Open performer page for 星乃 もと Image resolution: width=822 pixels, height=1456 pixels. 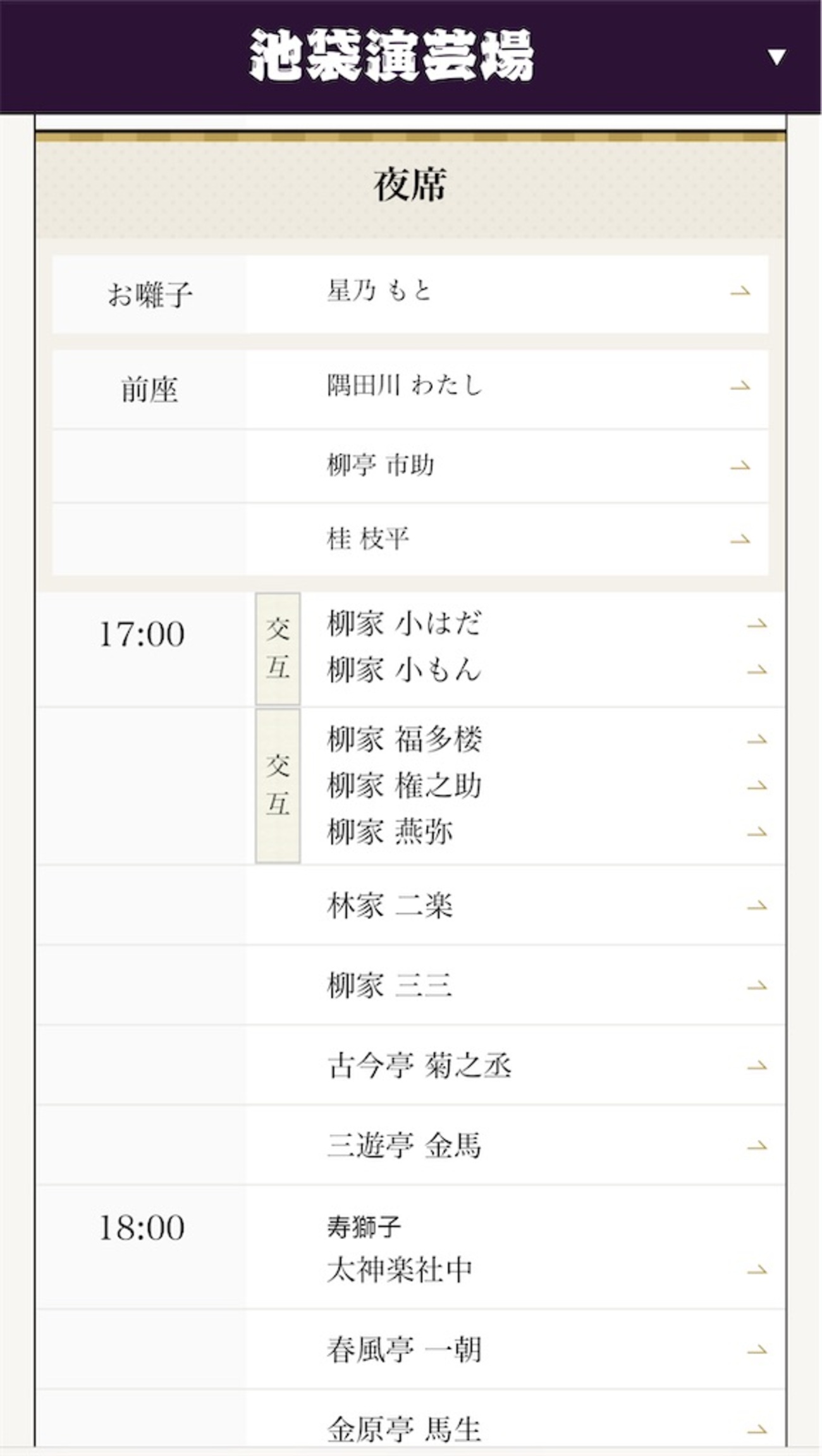pos(379,291)
